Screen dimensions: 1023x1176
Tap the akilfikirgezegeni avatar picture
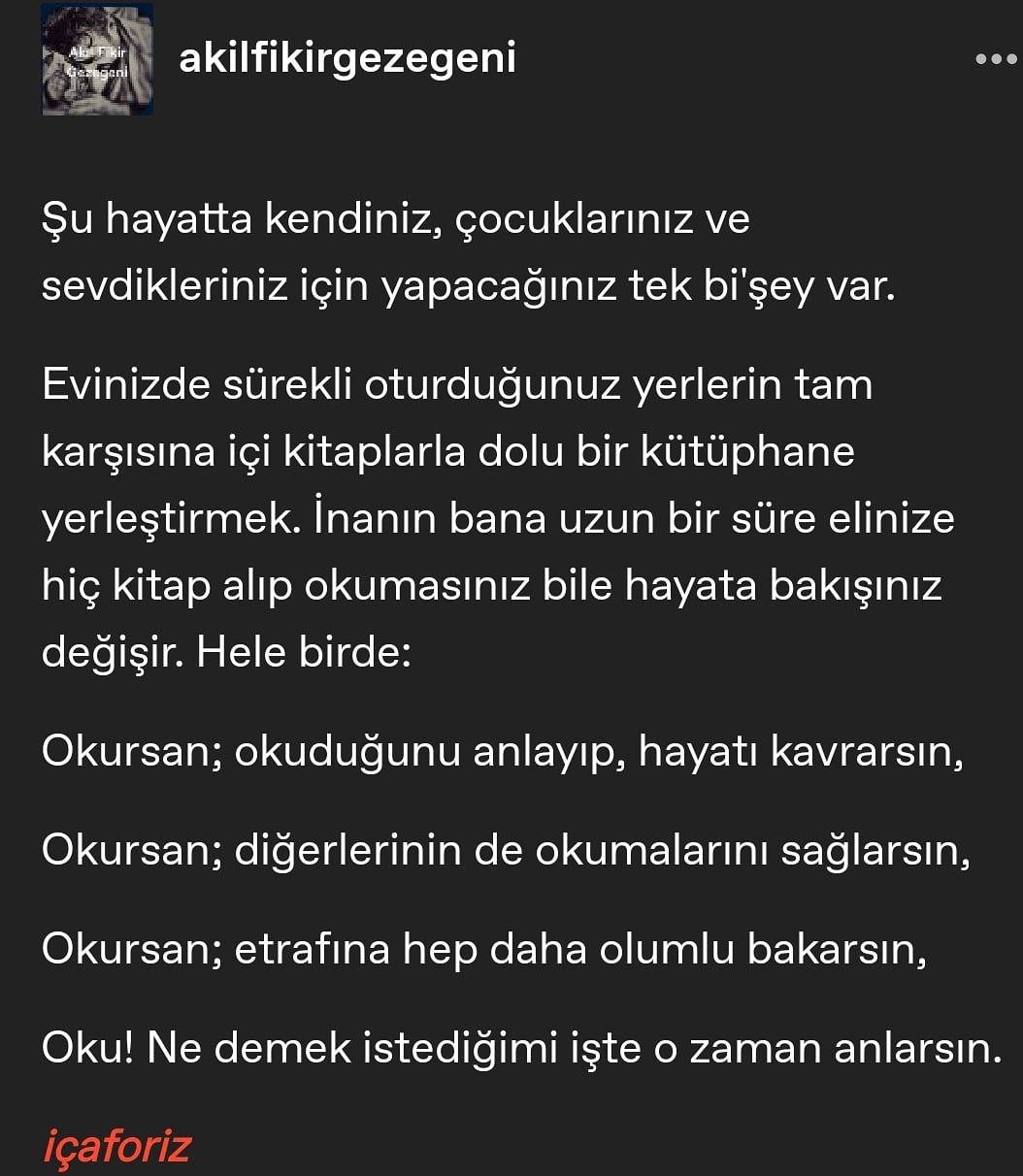97,60
